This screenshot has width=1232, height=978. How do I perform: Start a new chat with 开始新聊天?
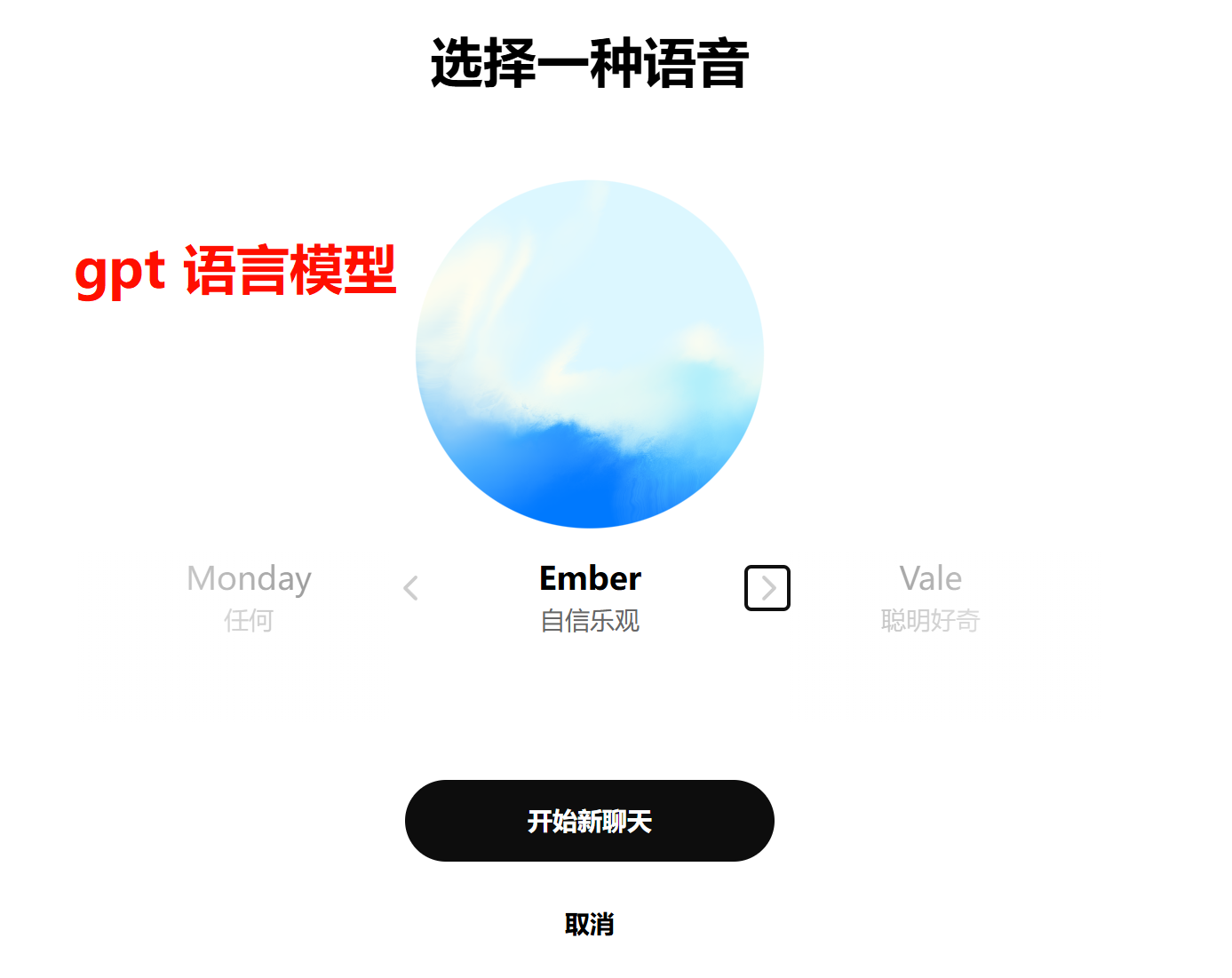590,821
